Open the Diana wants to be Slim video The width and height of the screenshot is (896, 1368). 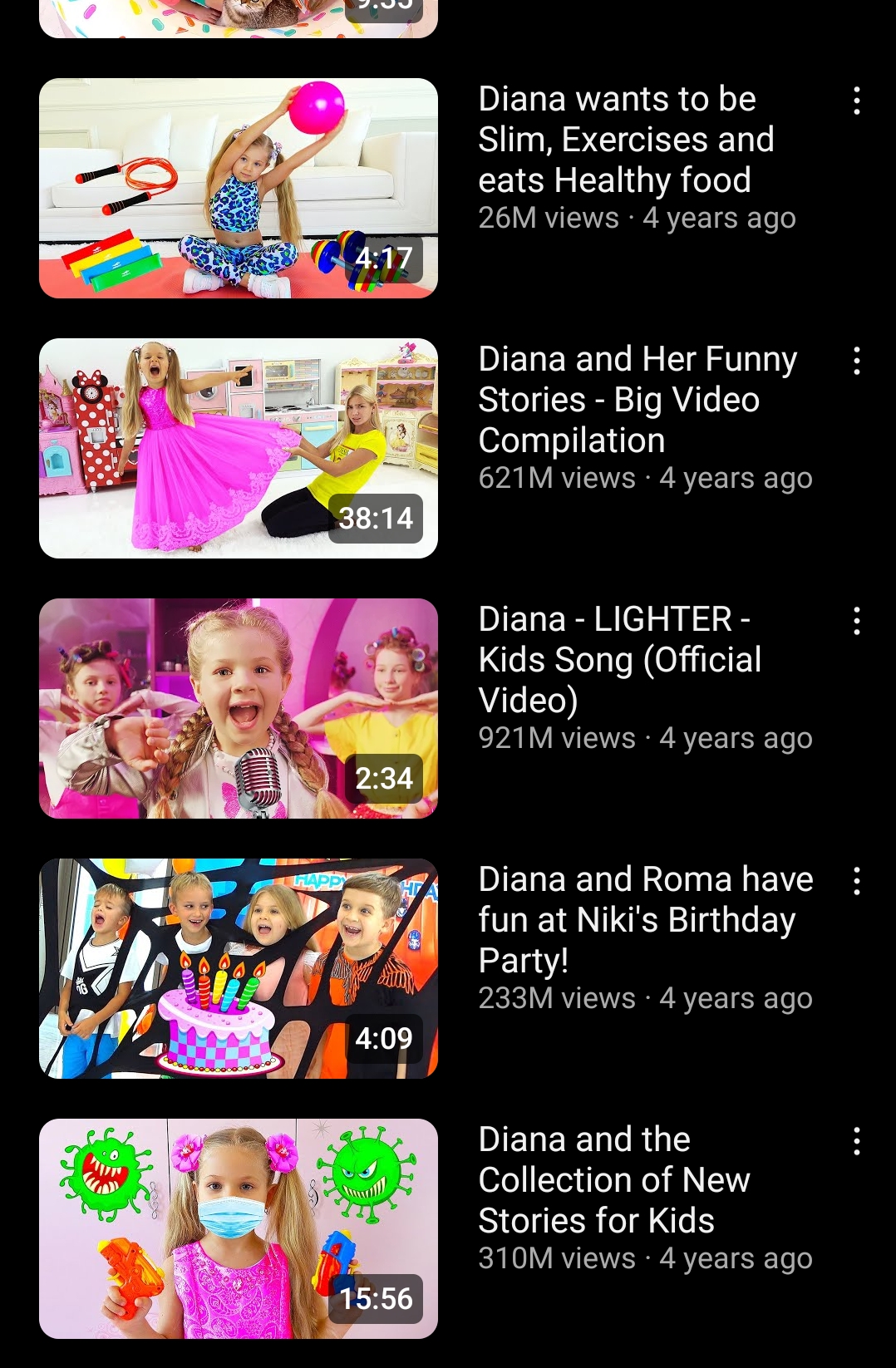[239, 188]
